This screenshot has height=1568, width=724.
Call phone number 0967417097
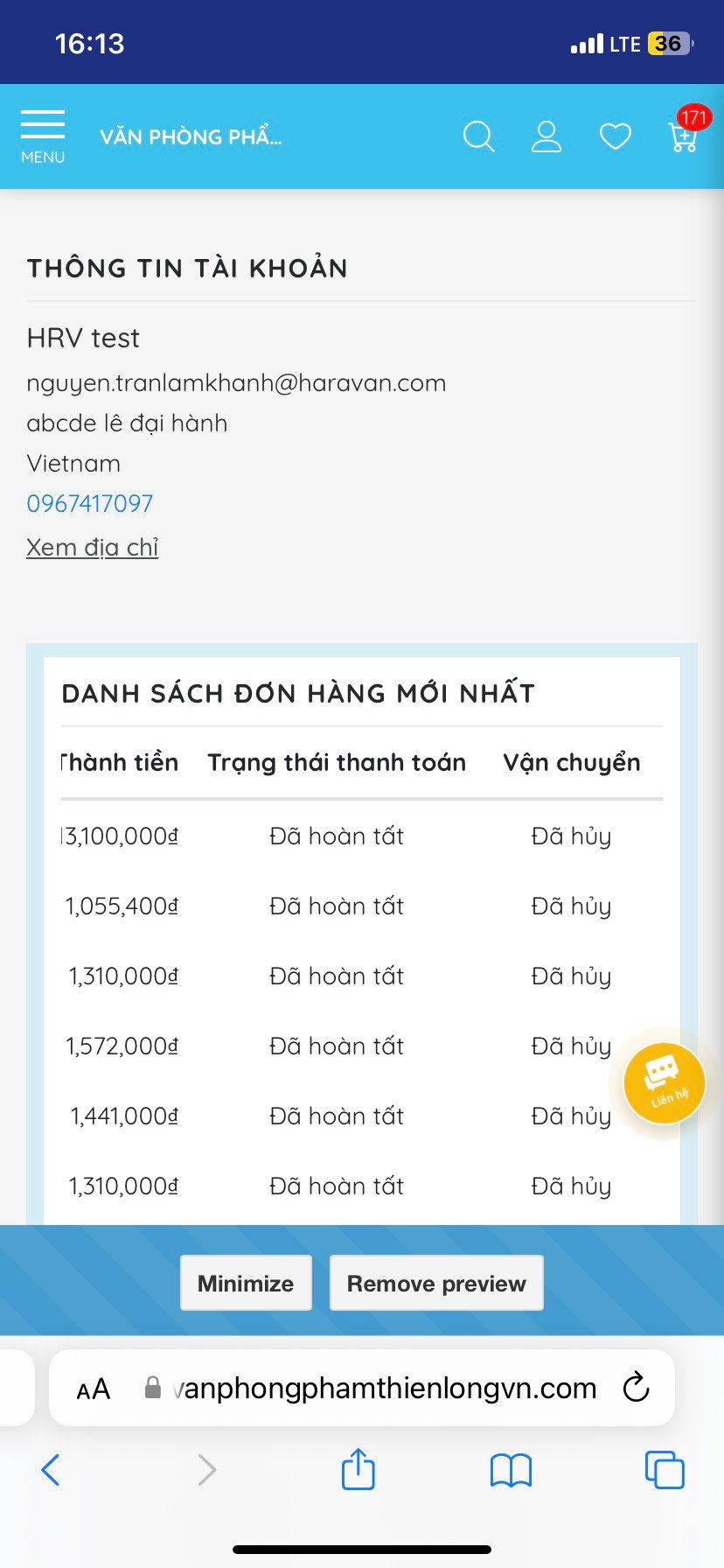click(89, 504)
